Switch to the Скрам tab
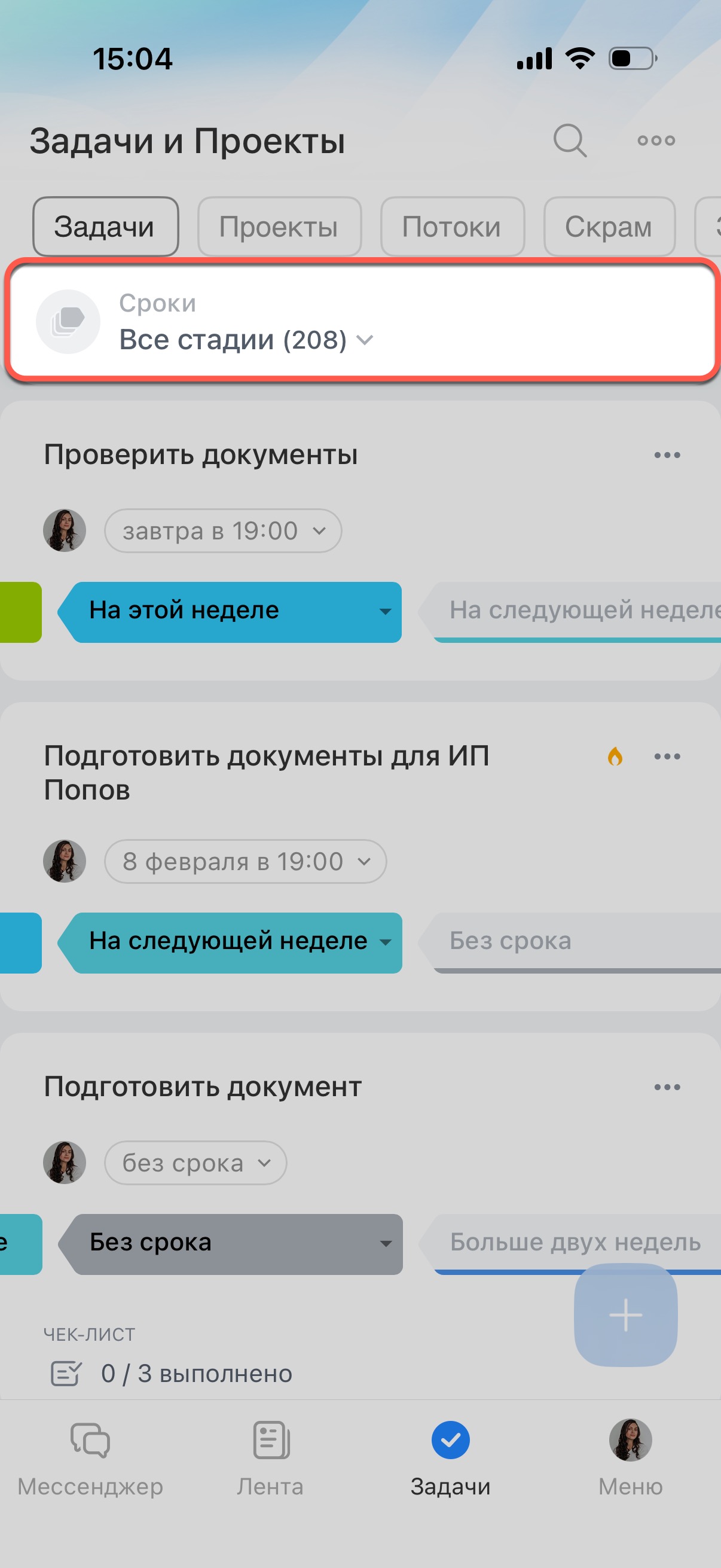 609,227
